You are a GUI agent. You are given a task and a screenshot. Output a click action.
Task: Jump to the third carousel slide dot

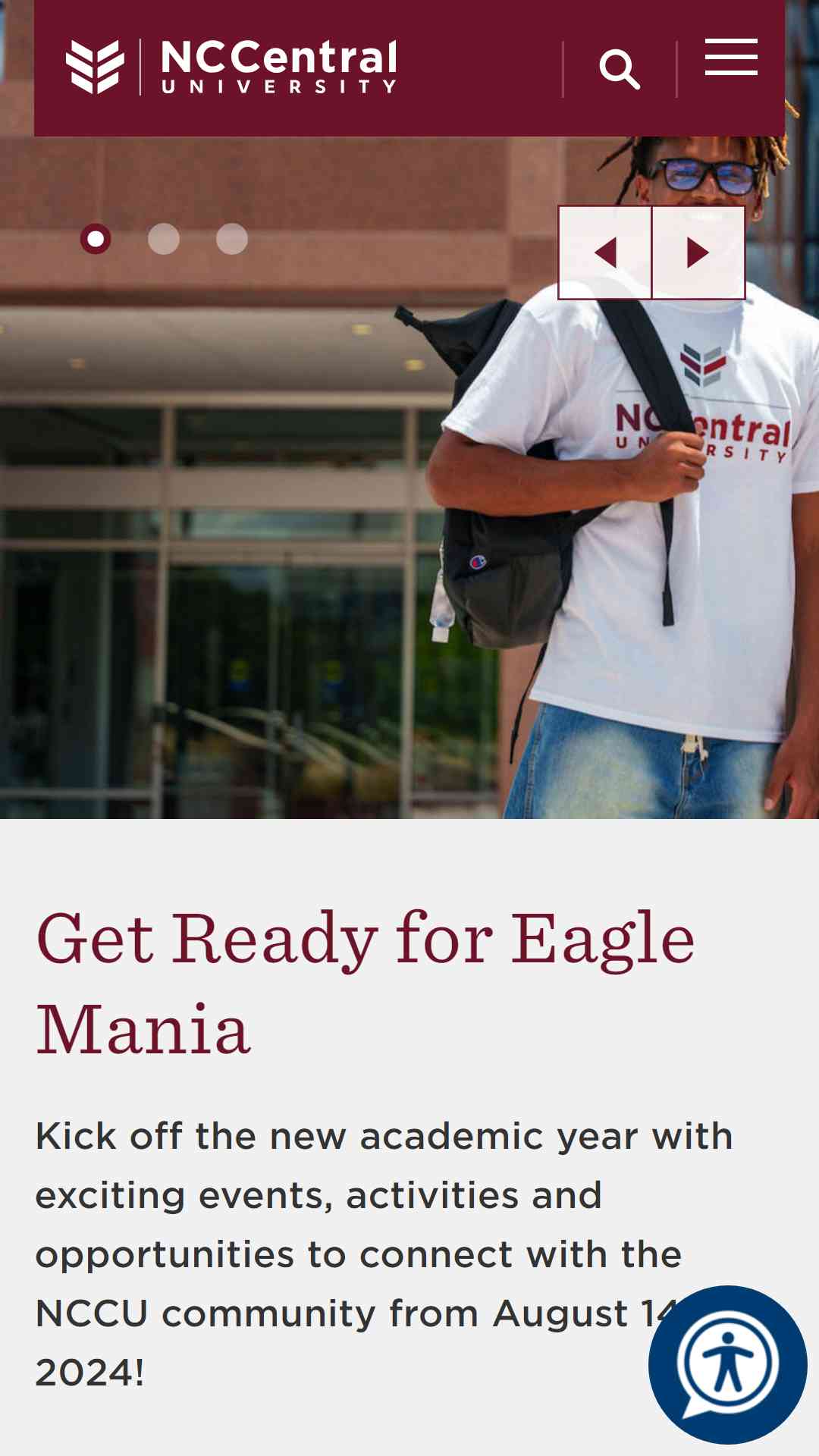232,239
